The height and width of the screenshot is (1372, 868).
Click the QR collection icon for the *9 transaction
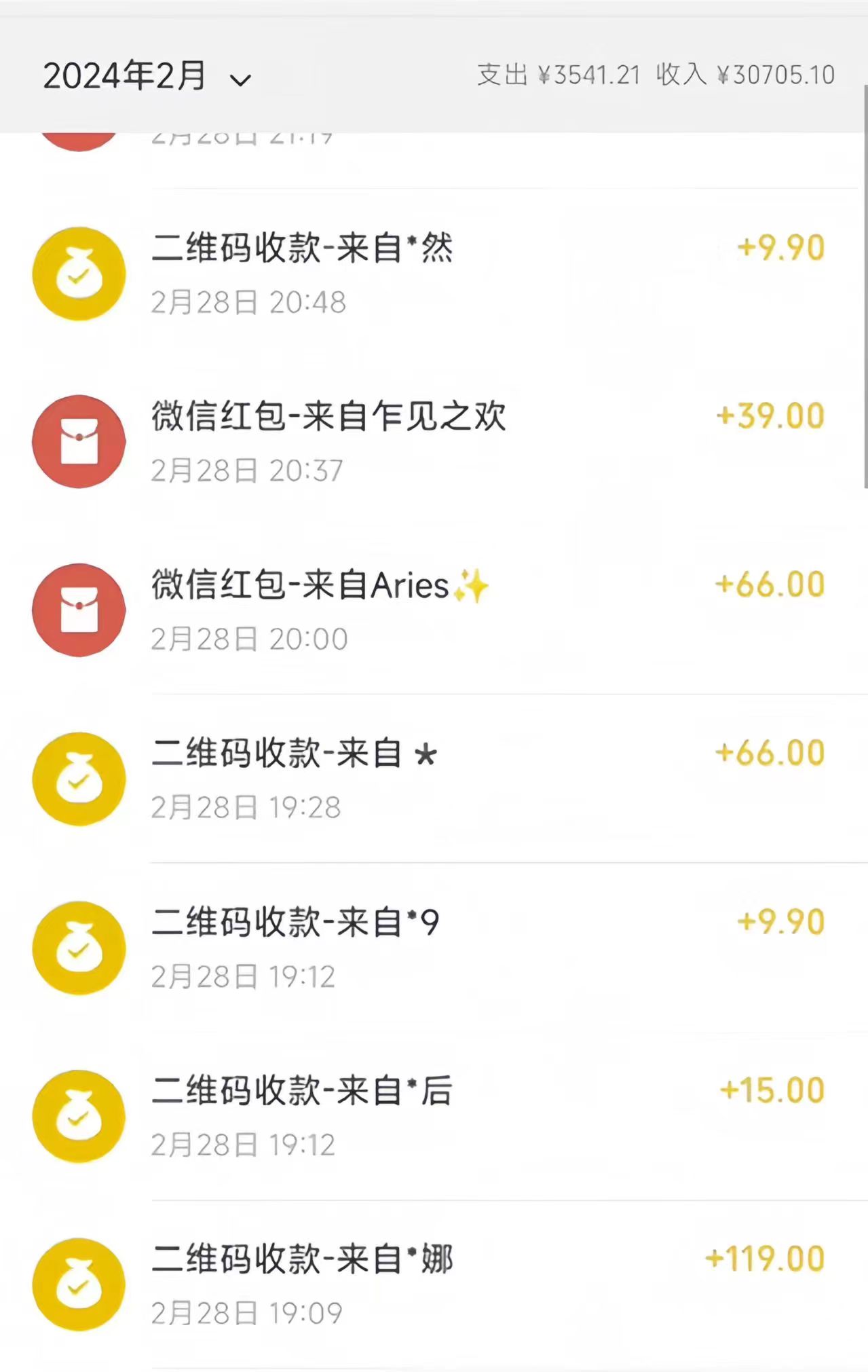pos(78,948)
